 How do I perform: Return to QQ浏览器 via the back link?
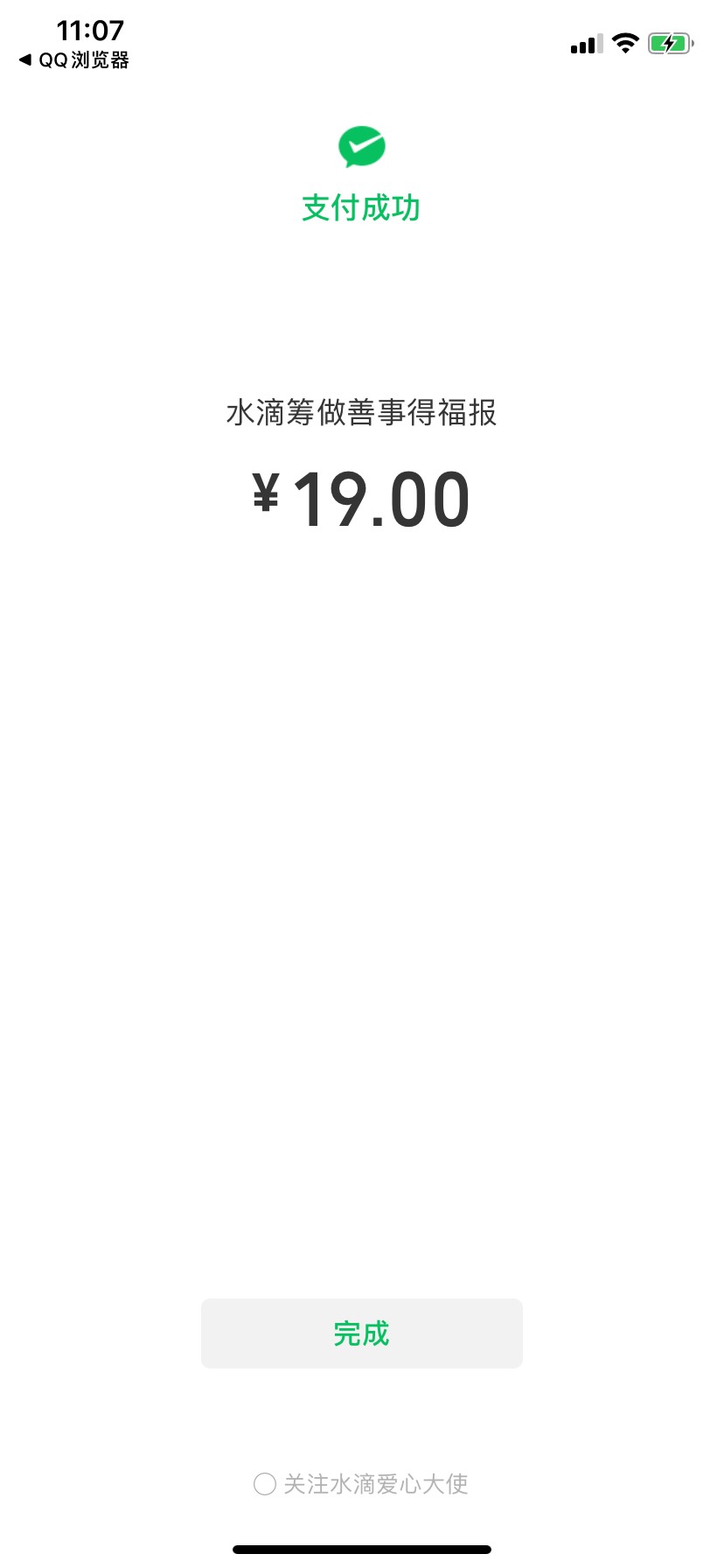click(x=74, y=60)
